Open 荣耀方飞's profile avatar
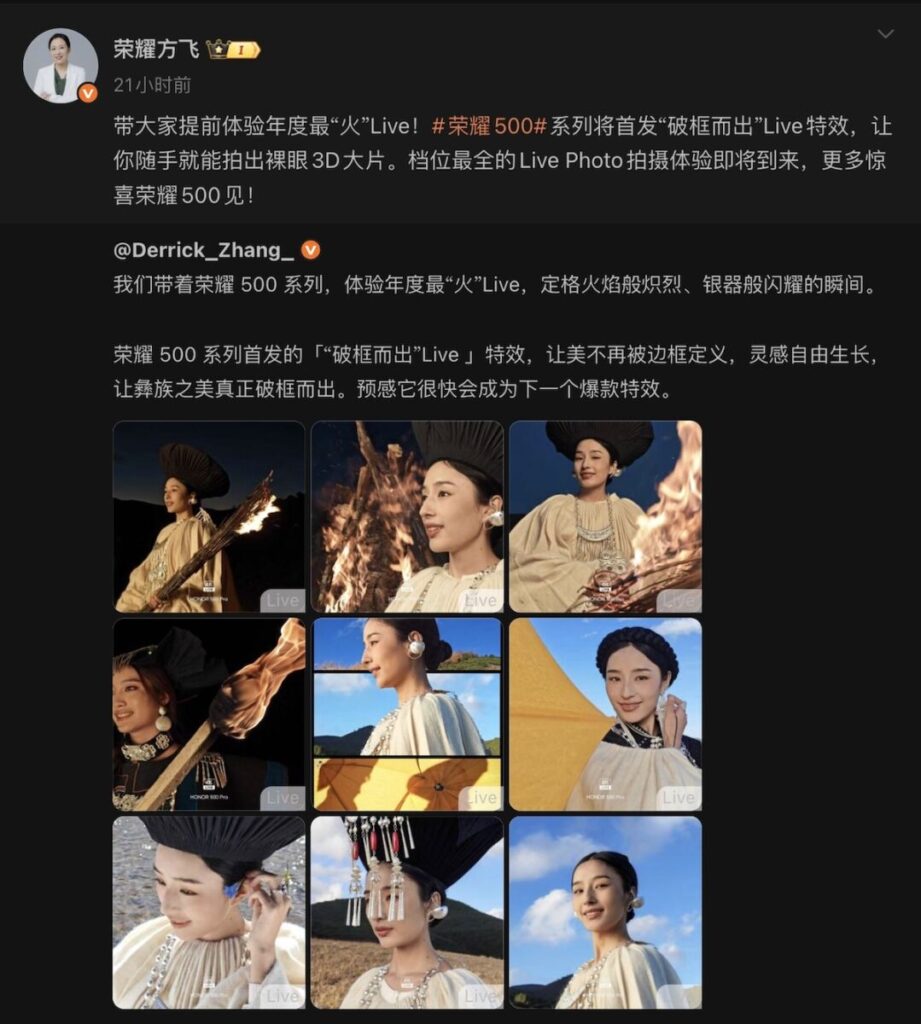 pos(60,65)
